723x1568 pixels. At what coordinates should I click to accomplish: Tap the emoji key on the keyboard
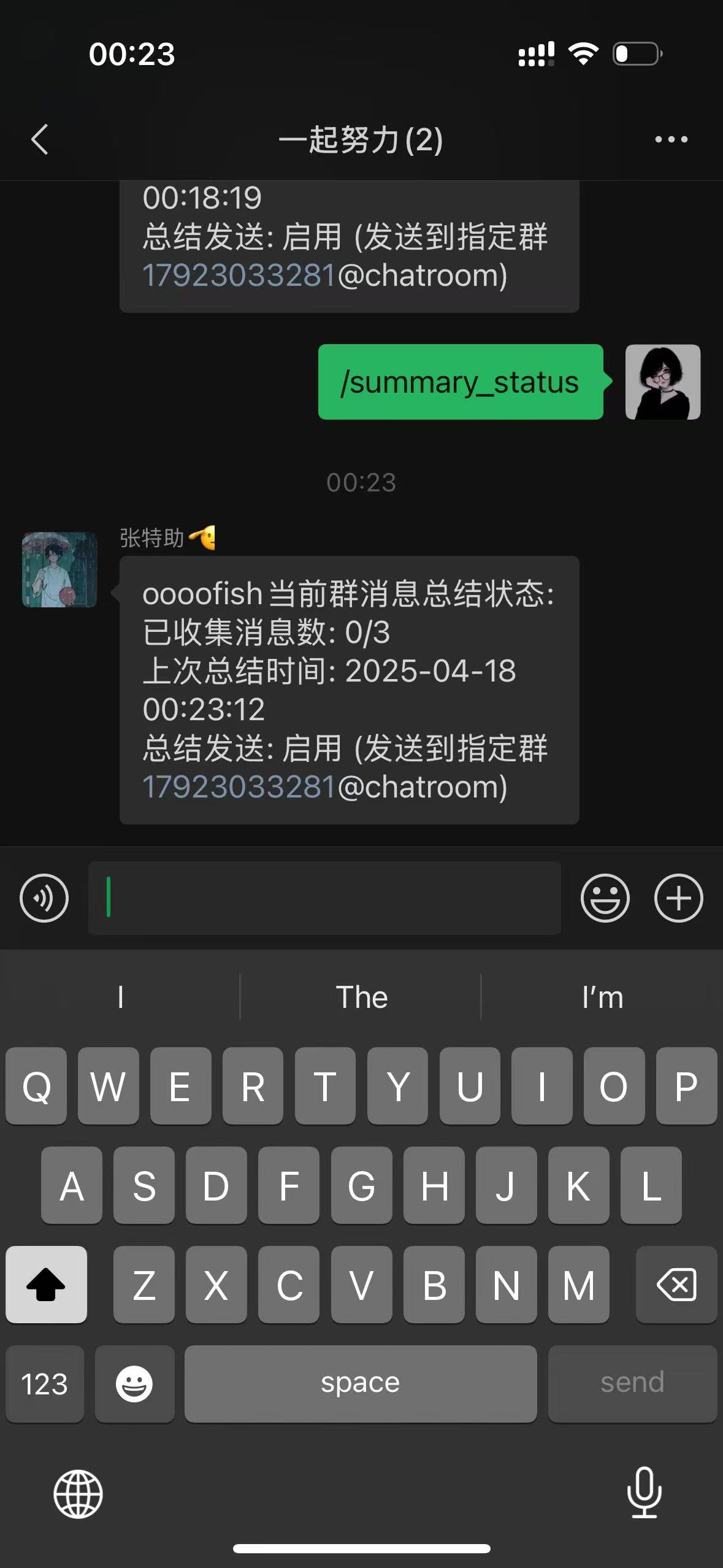134,1383
